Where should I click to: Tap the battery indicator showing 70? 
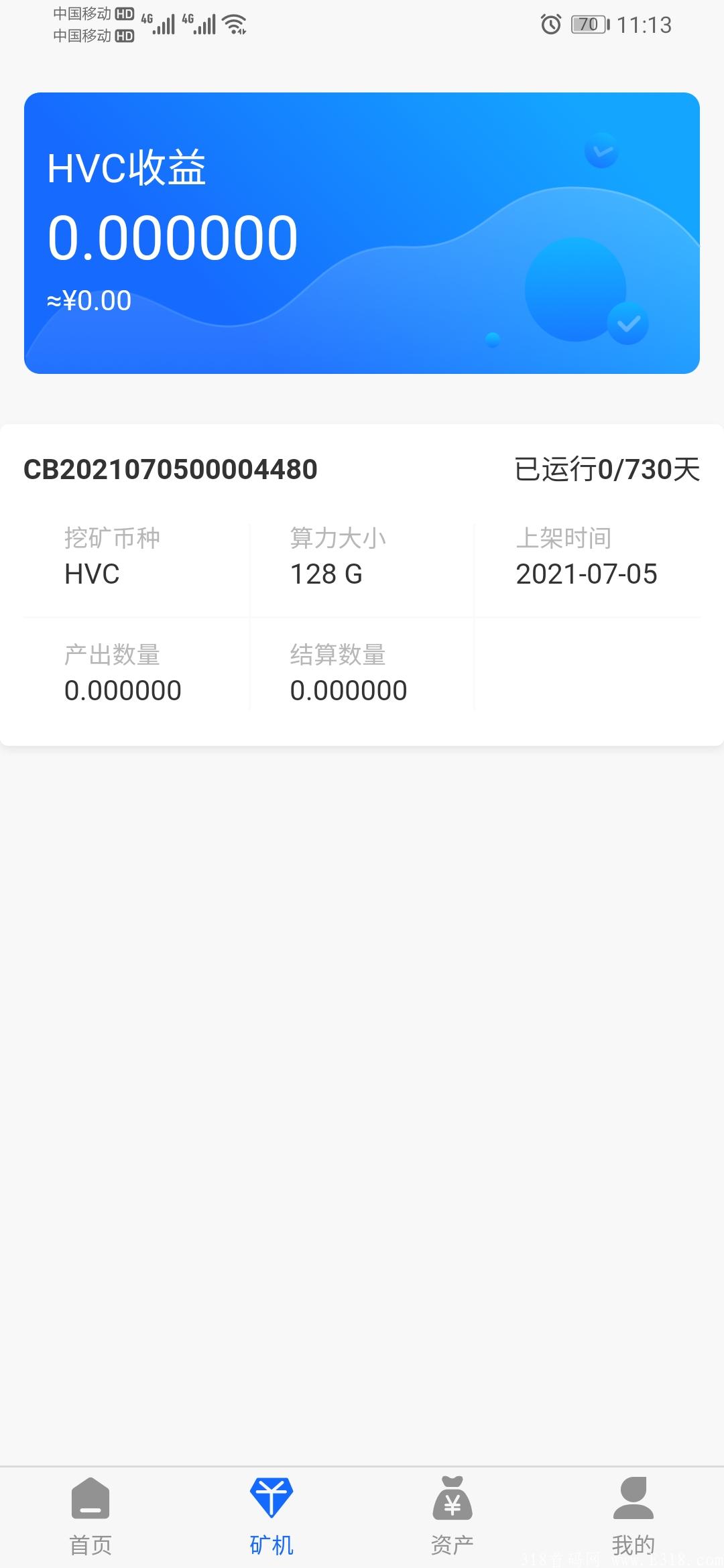click(589, 25)
